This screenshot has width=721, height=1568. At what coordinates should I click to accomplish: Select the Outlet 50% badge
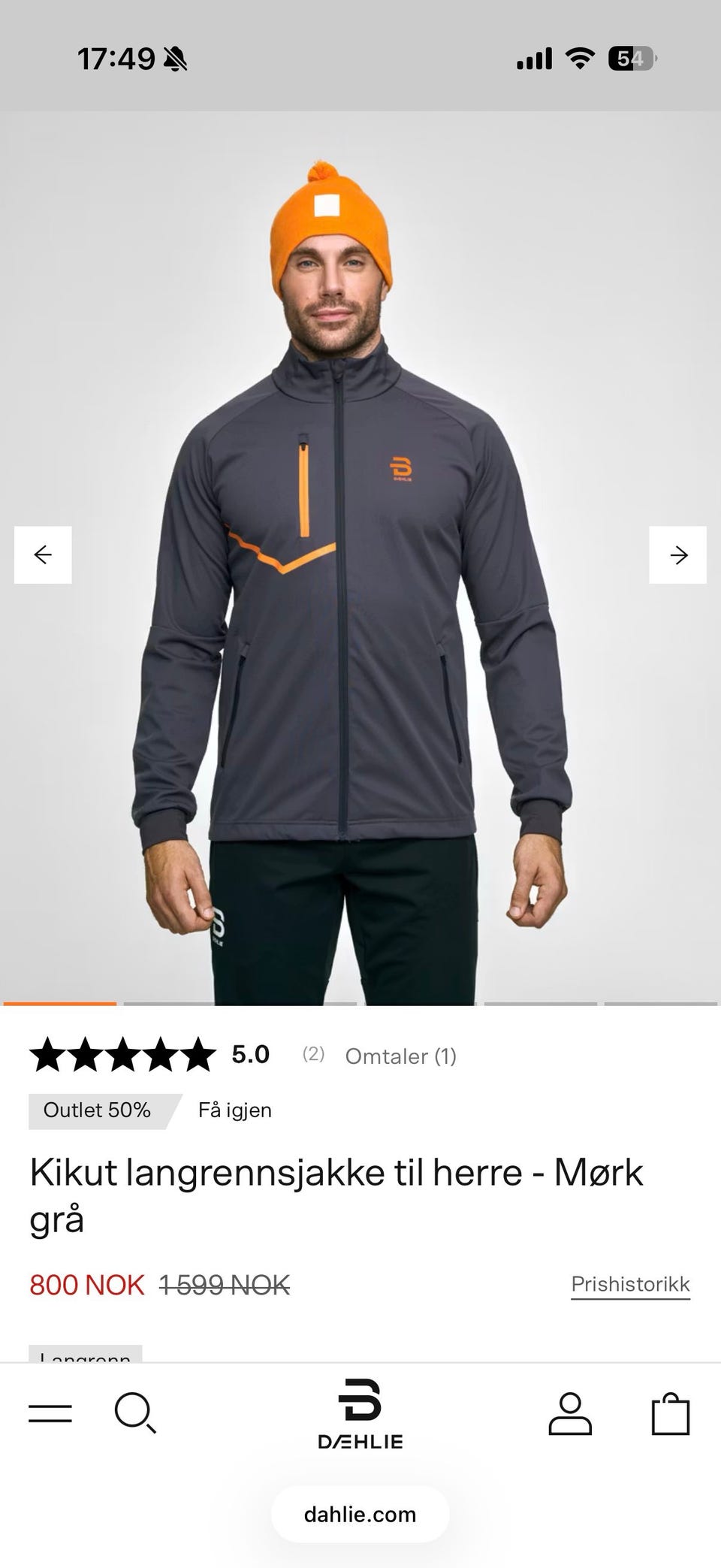pos(98,1110)
